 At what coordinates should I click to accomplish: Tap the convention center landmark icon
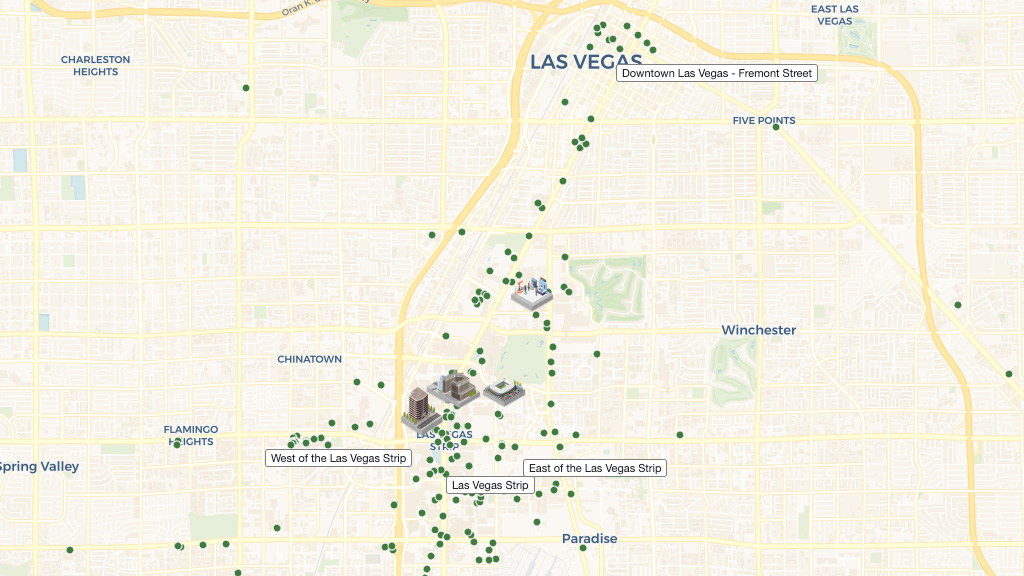531,291
